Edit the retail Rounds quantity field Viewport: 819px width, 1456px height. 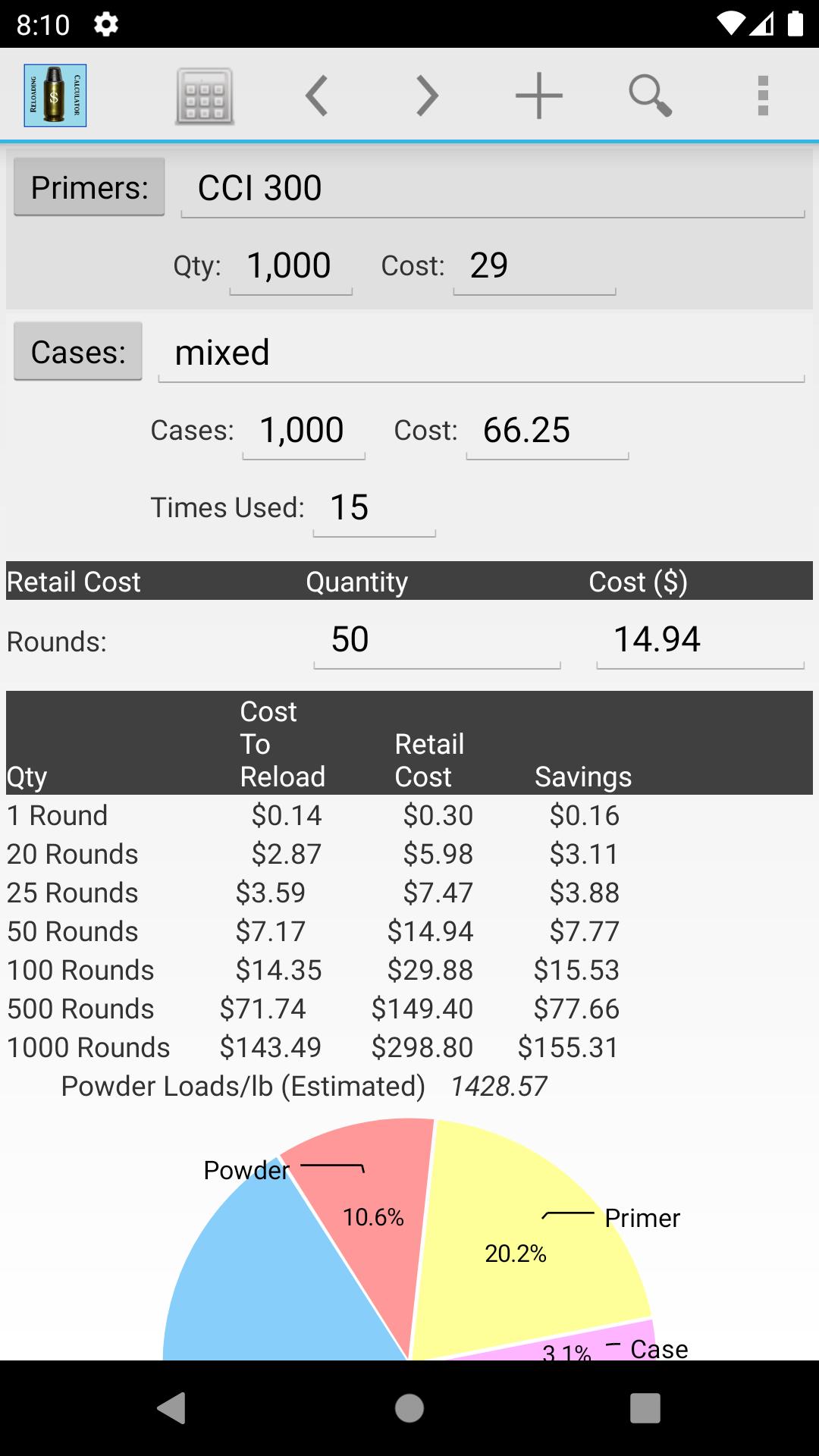(x=437, y=640)
